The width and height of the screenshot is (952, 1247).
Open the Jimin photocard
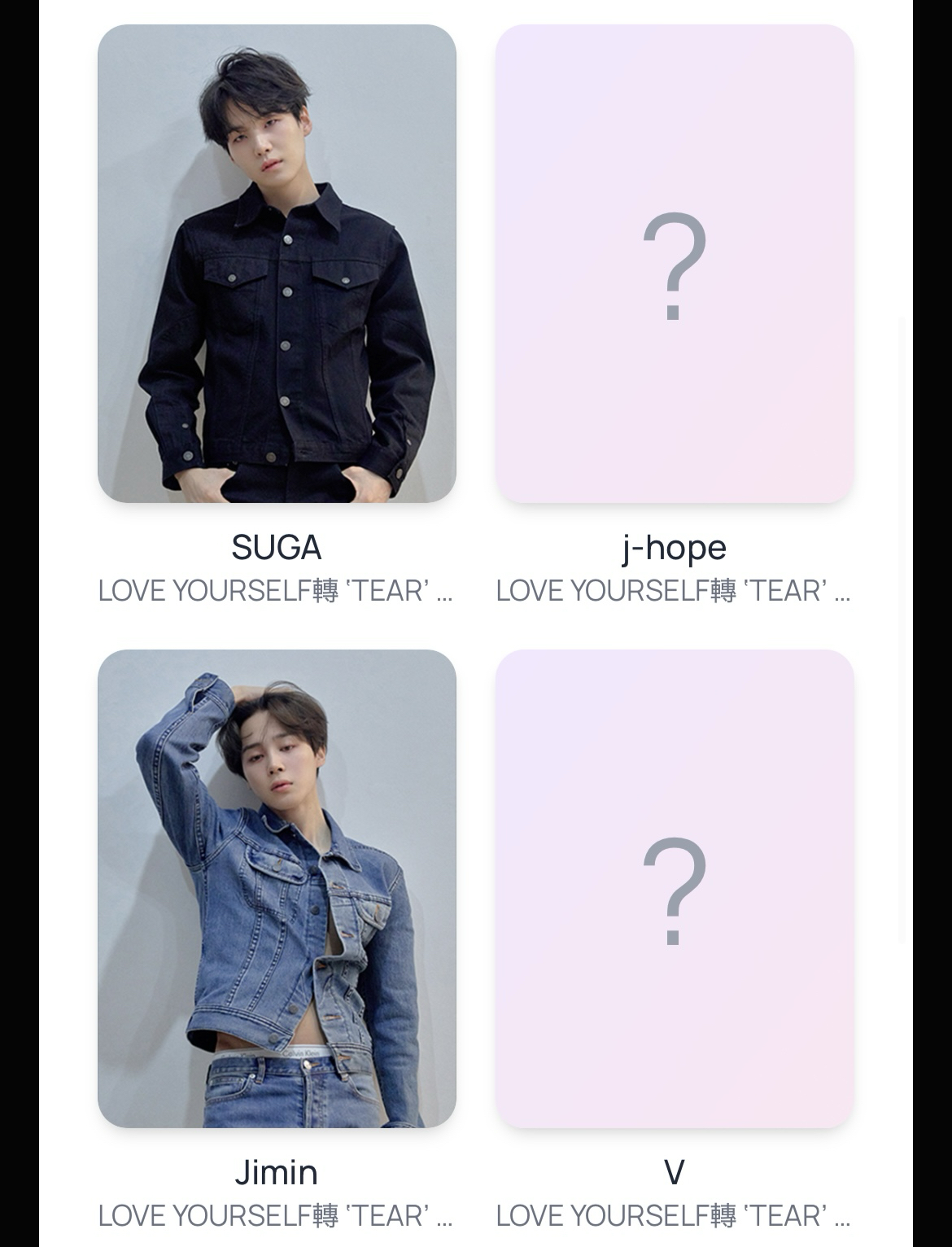(x=277, y=888)
